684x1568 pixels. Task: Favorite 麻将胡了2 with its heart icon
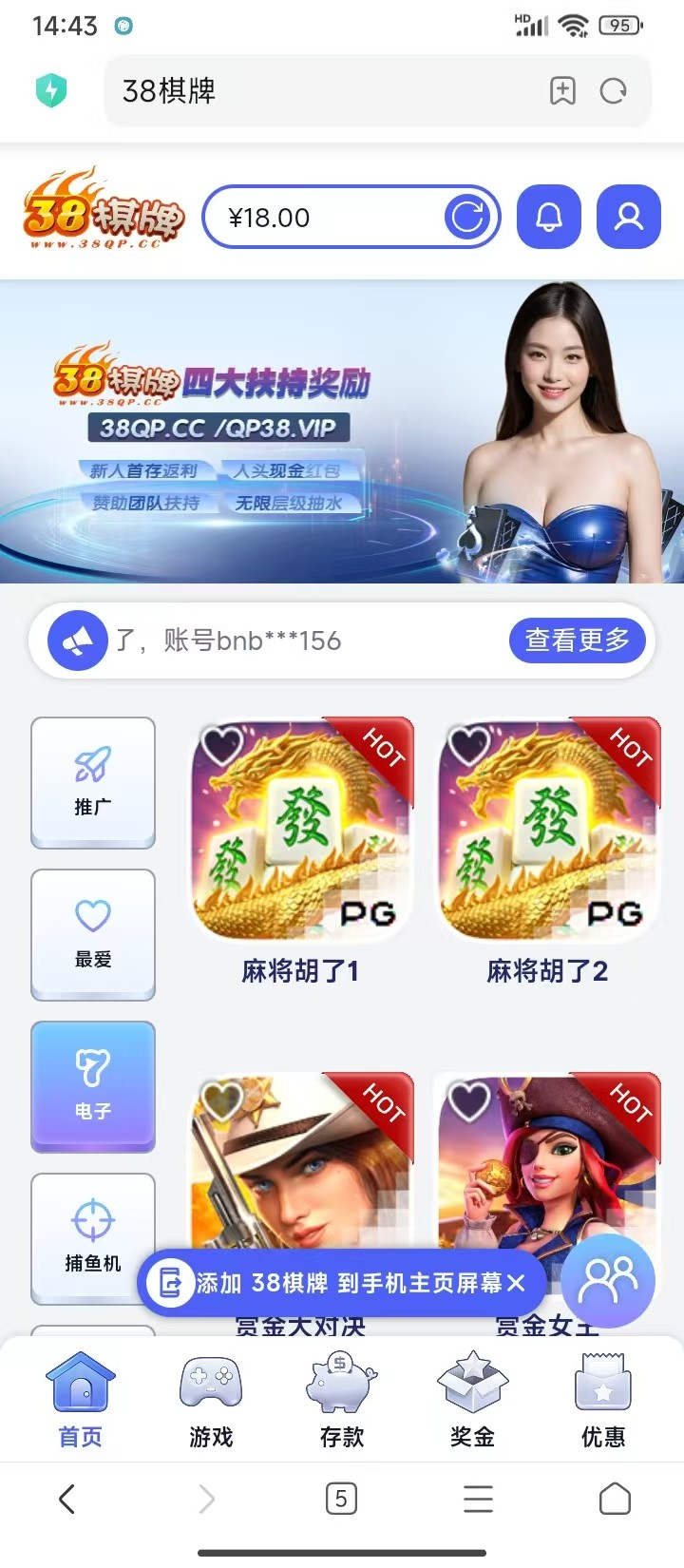[468, 746]
